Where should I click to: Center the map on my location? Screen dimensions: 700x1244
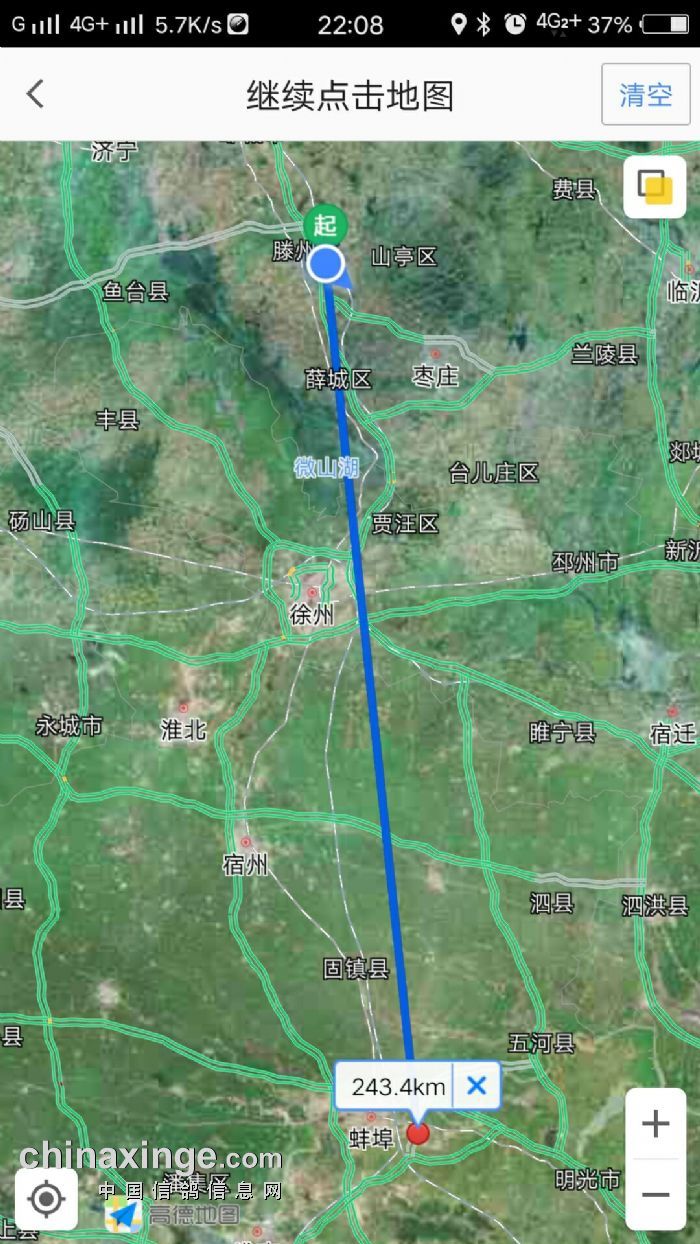coord(47,1198)
